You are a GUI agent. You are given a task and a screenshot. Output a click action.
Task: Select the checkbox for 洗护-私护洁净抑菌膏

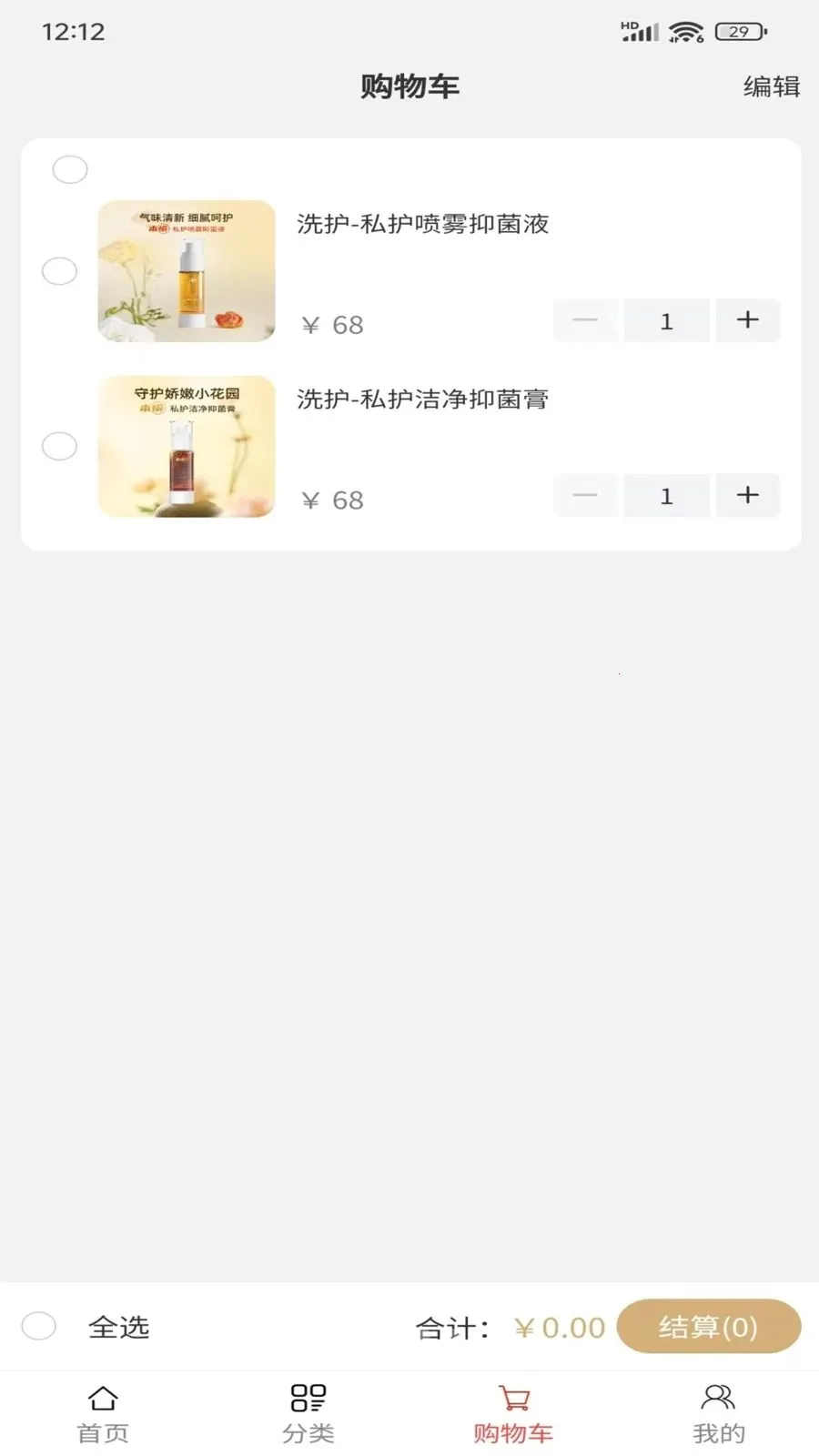tap(60, 447)
